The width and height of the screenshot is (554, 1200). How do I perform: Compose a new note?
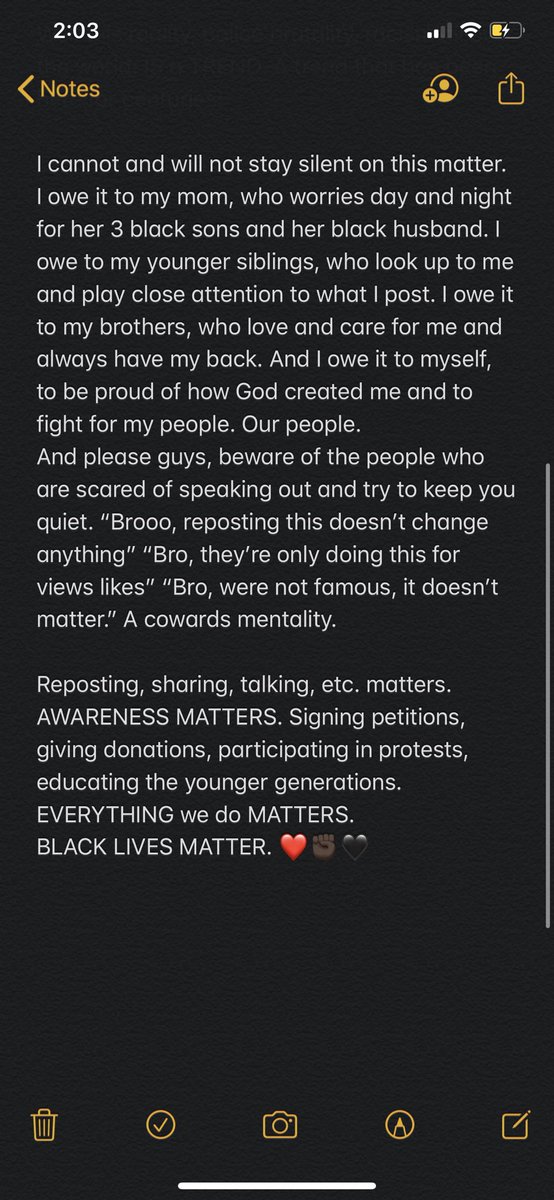[x=514, y=1125]
